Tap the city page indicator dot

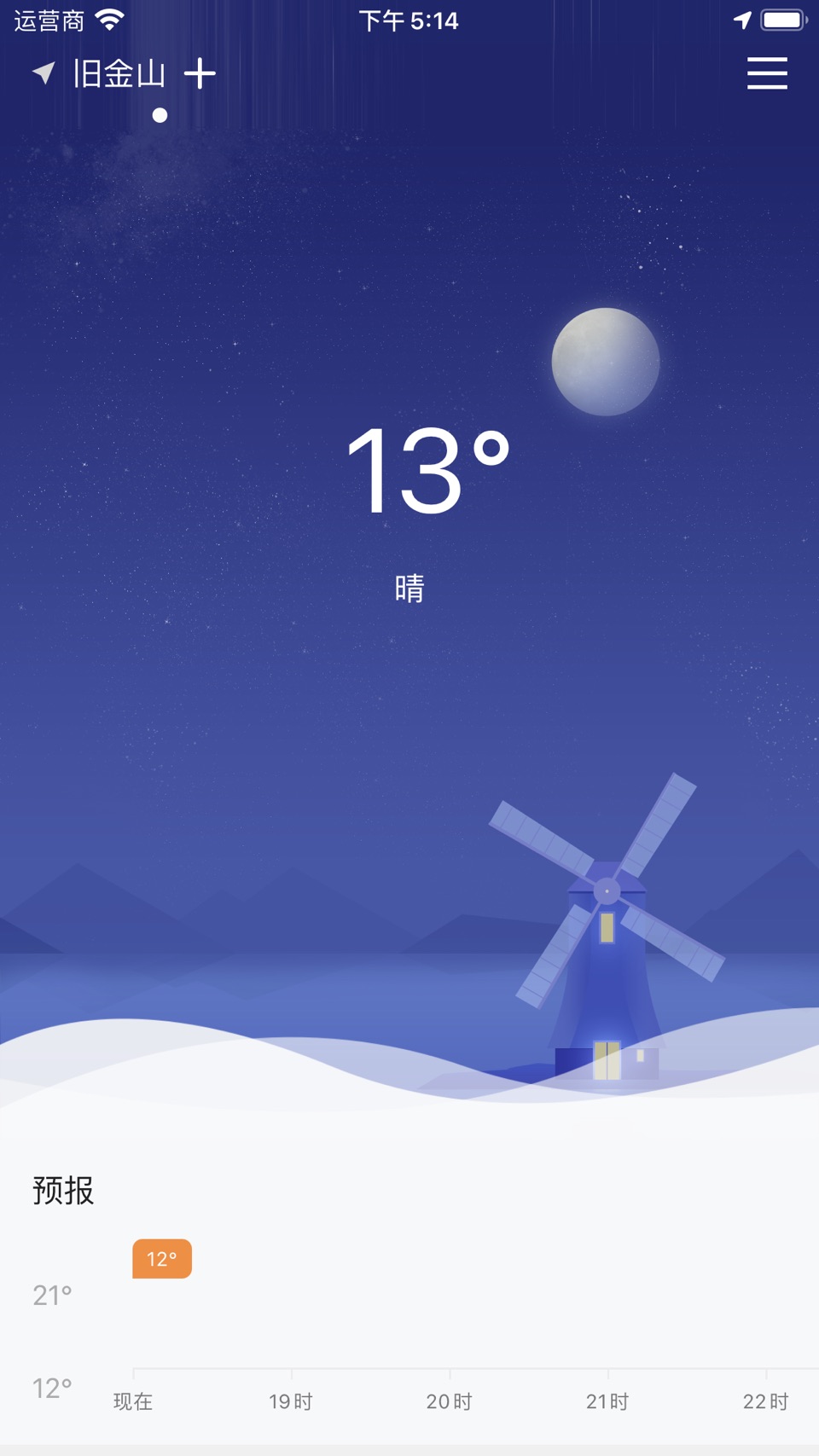coord(160,115)
